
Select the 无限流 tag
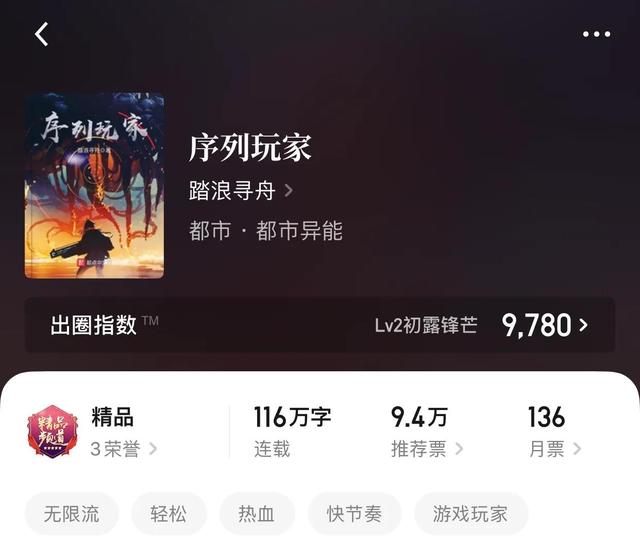(x=71, y=514)
